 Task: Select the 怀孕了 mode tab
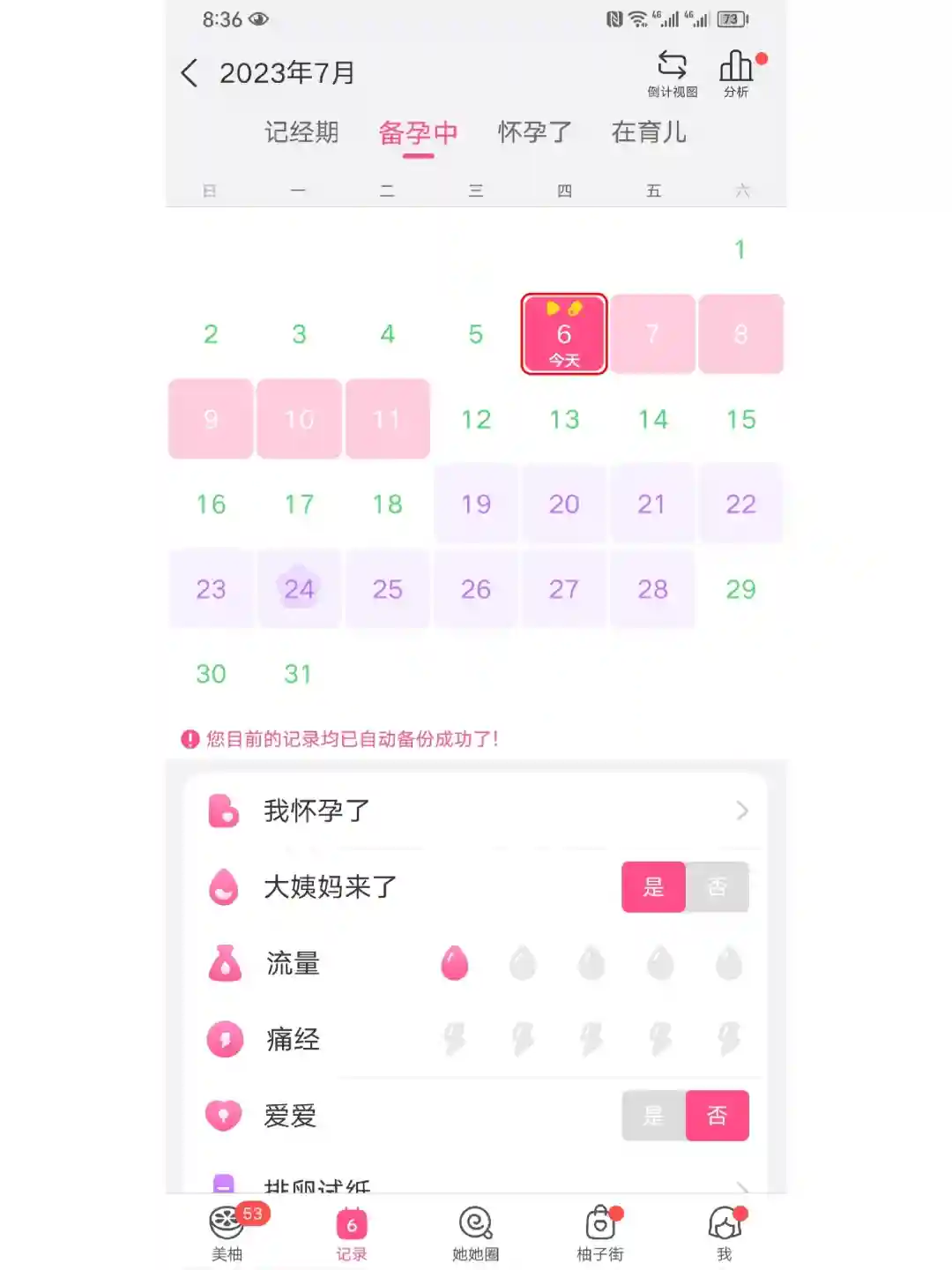(534, 132)
